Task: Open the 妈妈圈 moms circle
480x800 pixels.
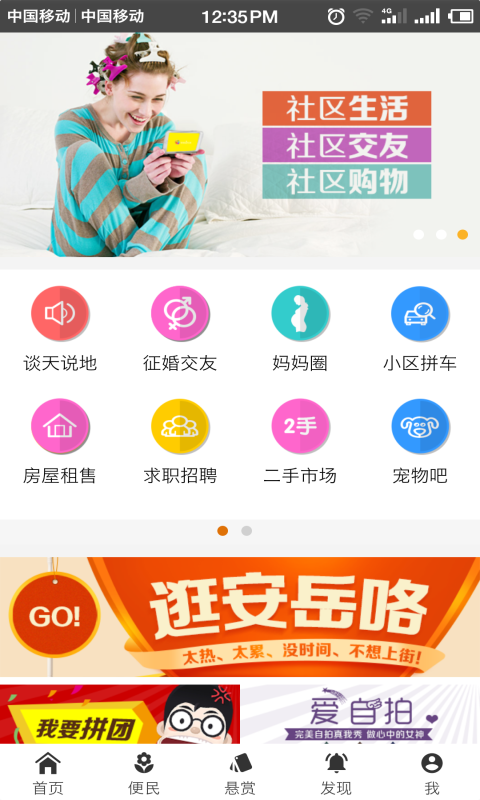Action: coord(300,328)
